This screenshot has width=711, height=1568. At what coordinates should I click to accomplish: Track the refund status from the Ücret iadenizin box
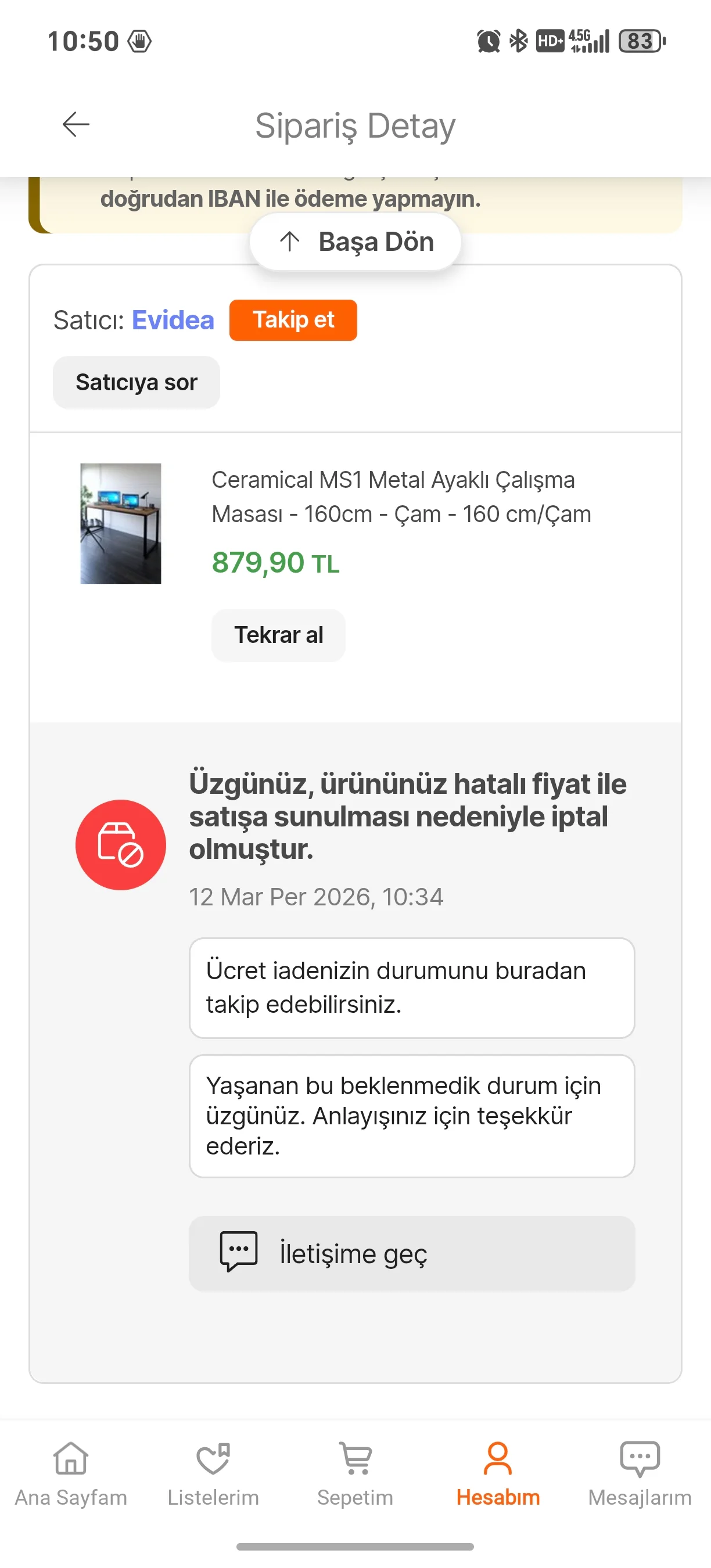[411, 987]
